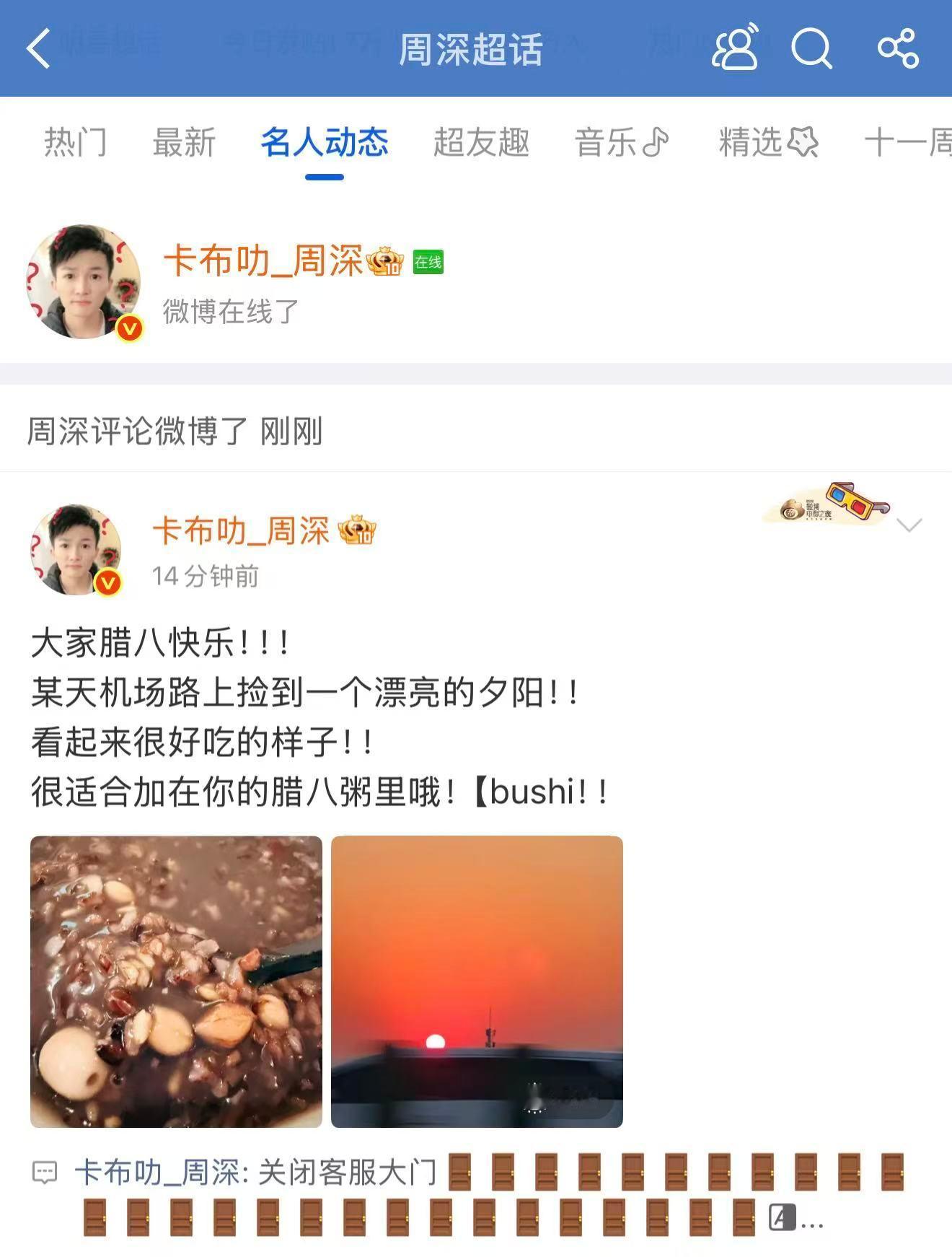This screenshot has height=1257, width=952.
Task: Open search in 周深超话
Action: 812,49
